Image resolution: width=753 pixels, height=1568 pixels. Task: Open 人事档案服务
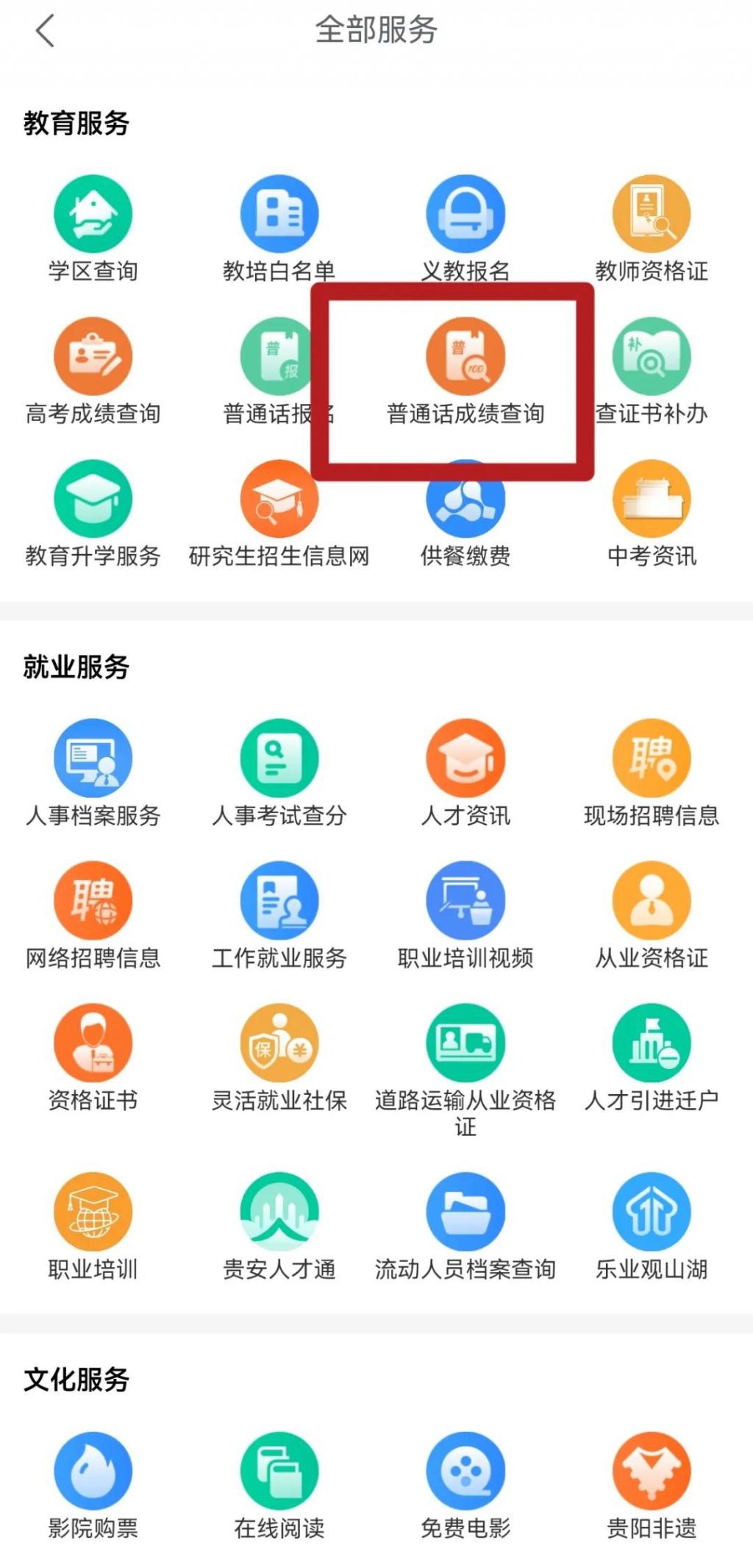(x=93, y=759)
